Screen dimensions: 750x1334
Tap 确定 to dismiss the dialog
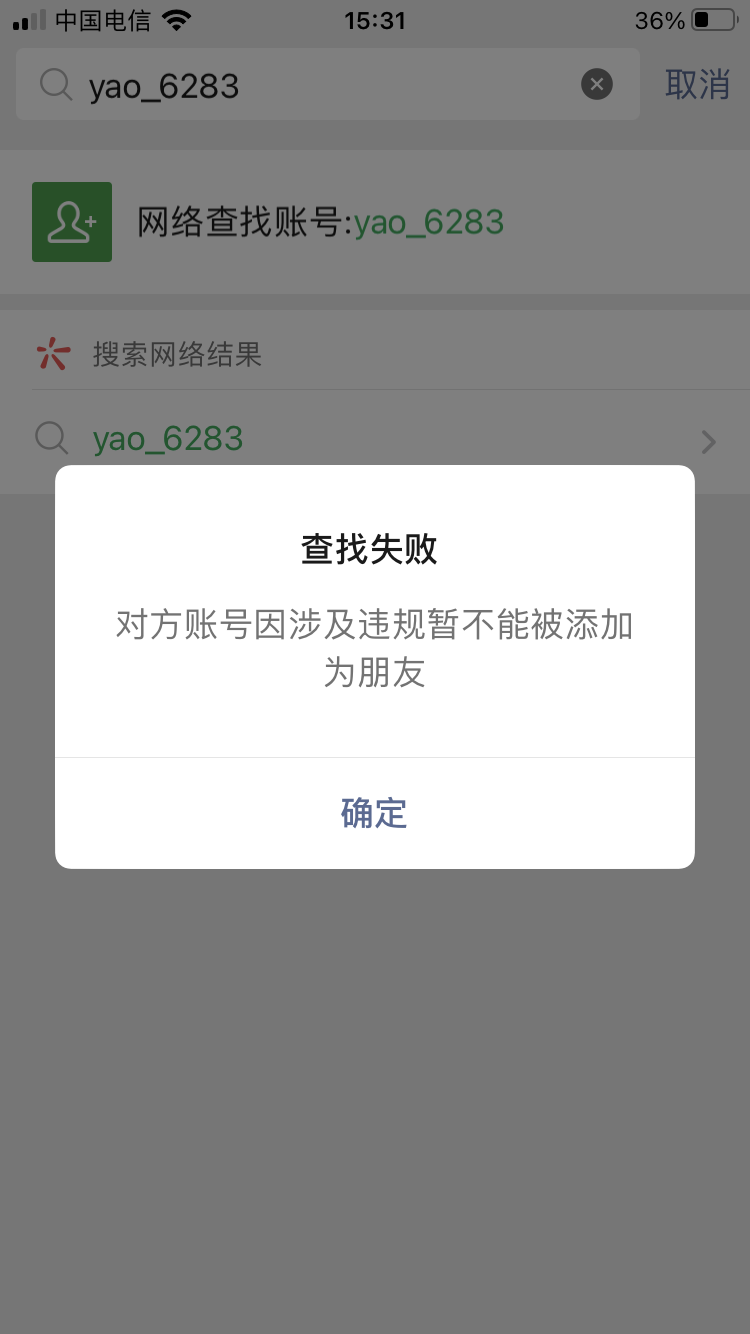coord(374,813)
